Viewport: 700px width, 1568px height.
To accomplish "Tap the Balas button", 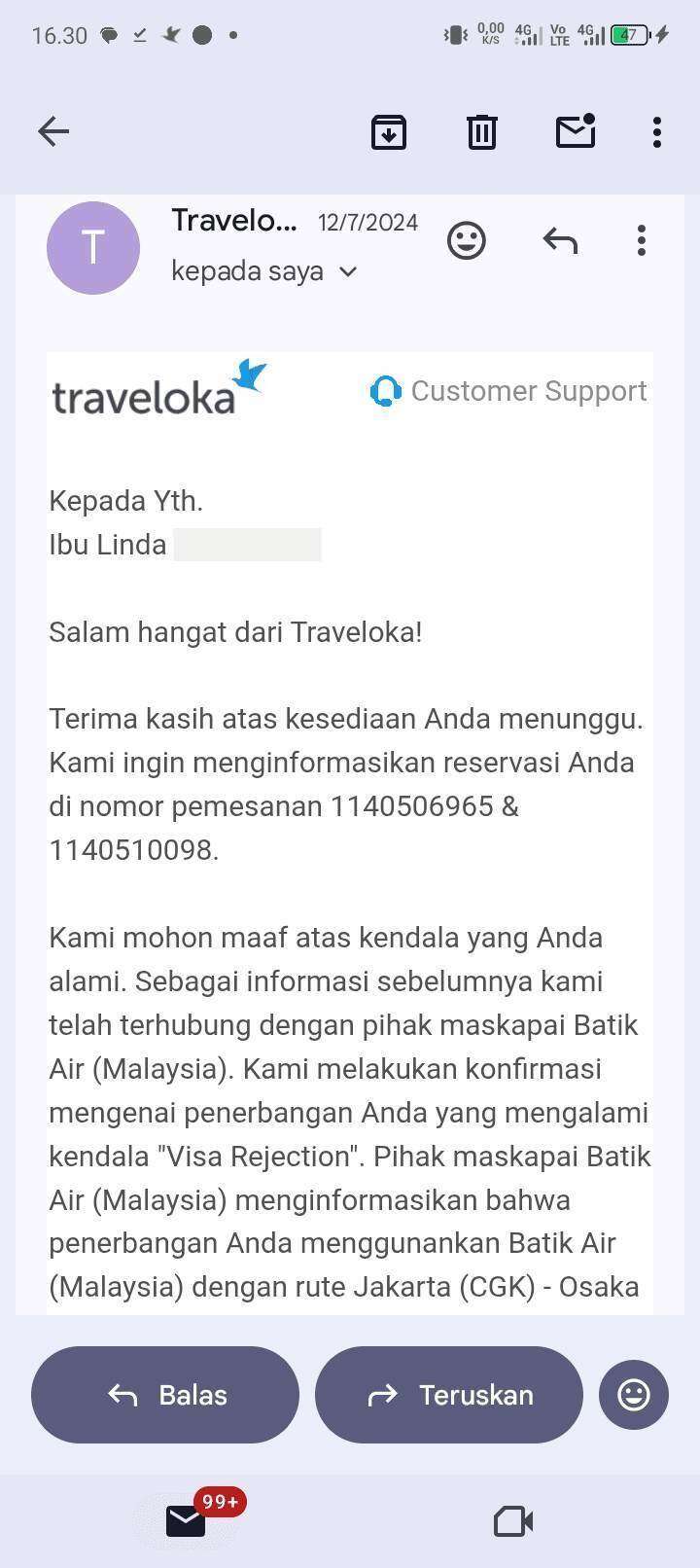I will 165,1395.
